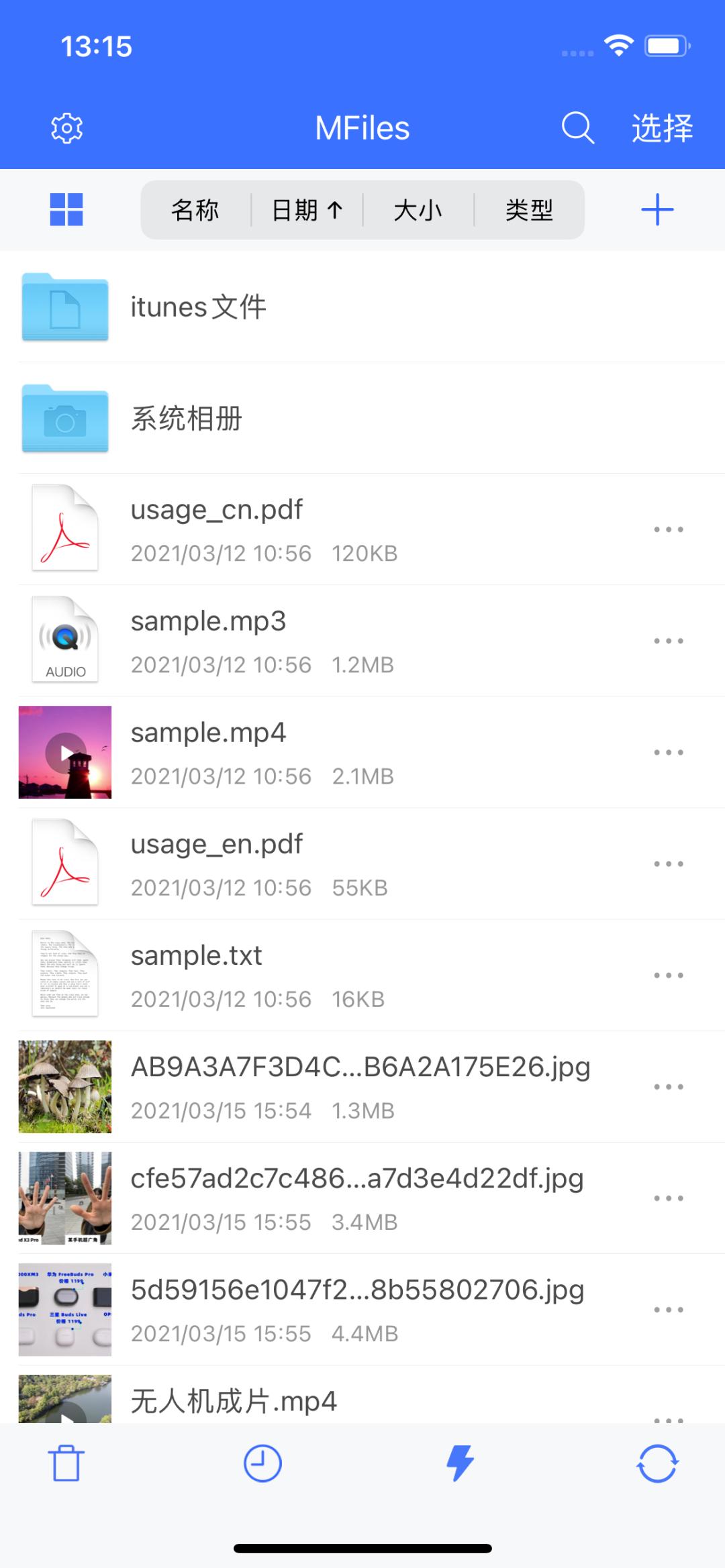
Task: Open the clock history icon
Action: pos(262,1463)
